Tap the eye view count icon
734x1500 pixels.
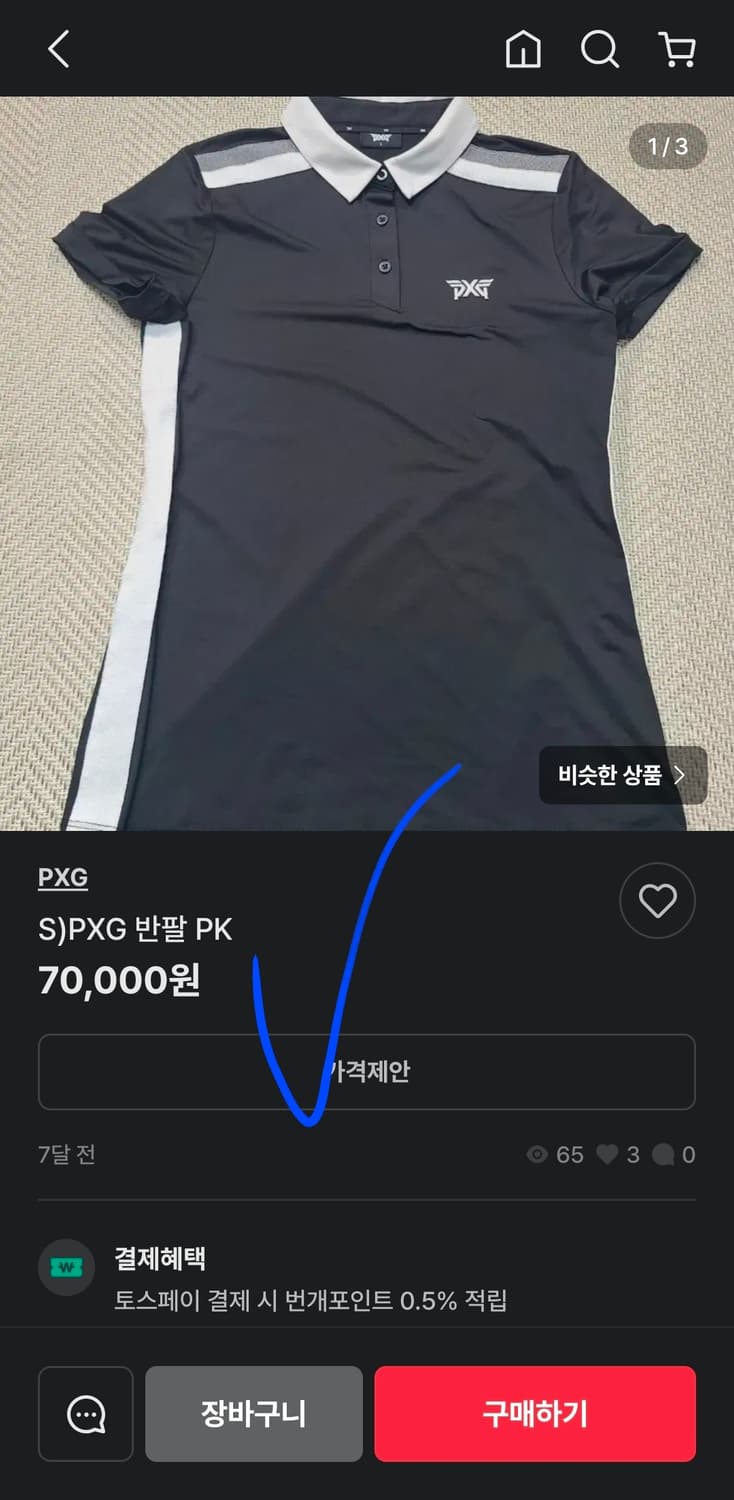pyautogui.click(x=540, y=1155)
